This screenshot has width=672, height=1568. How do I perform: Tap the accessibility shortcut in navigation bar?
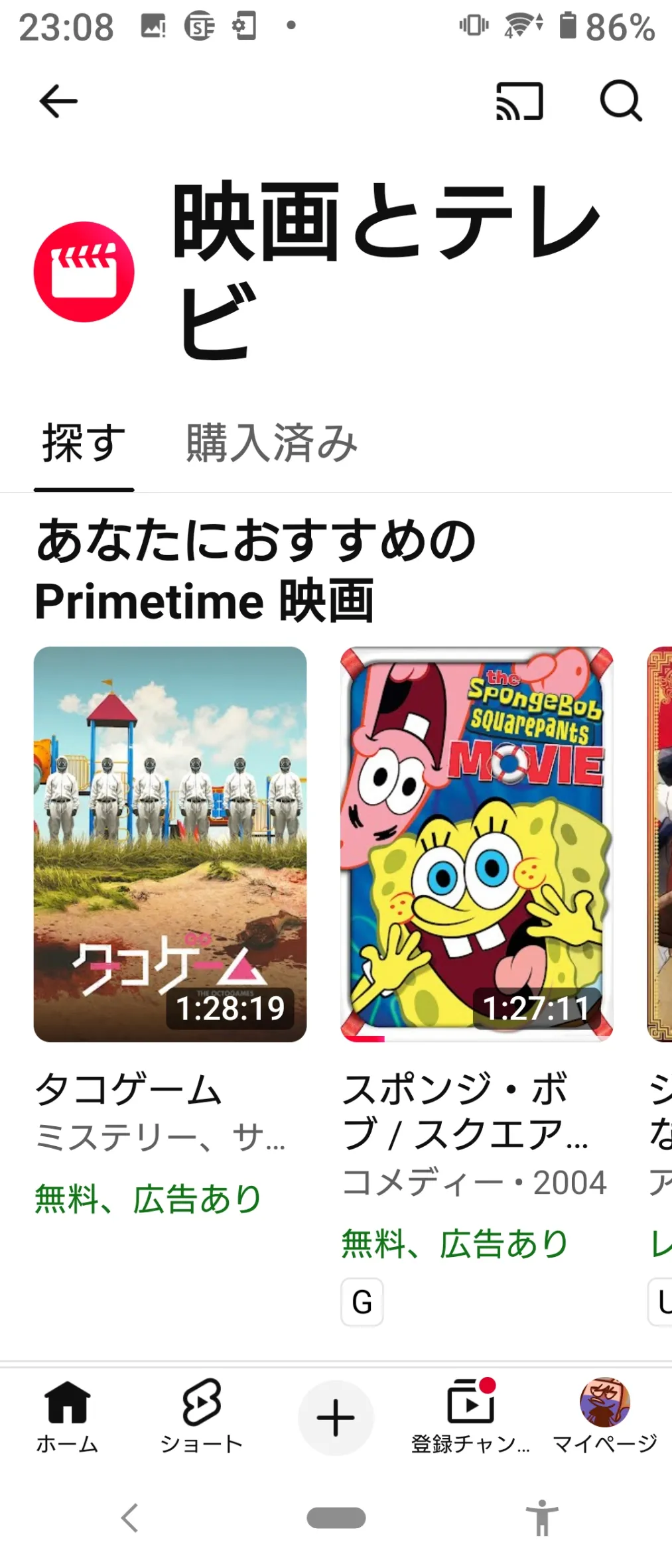542,1518
